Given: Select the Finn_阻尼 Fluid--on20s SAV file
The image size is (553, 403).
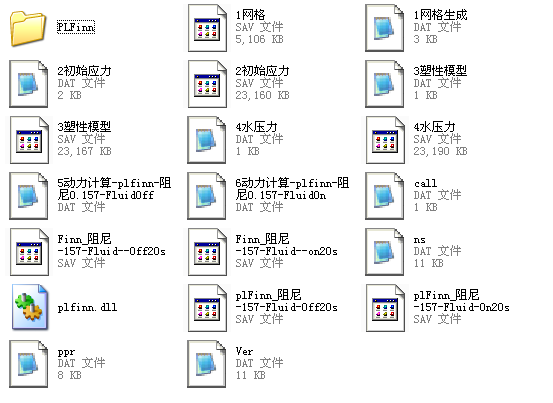Looking at the screenshot, I should tap(207, 252).
